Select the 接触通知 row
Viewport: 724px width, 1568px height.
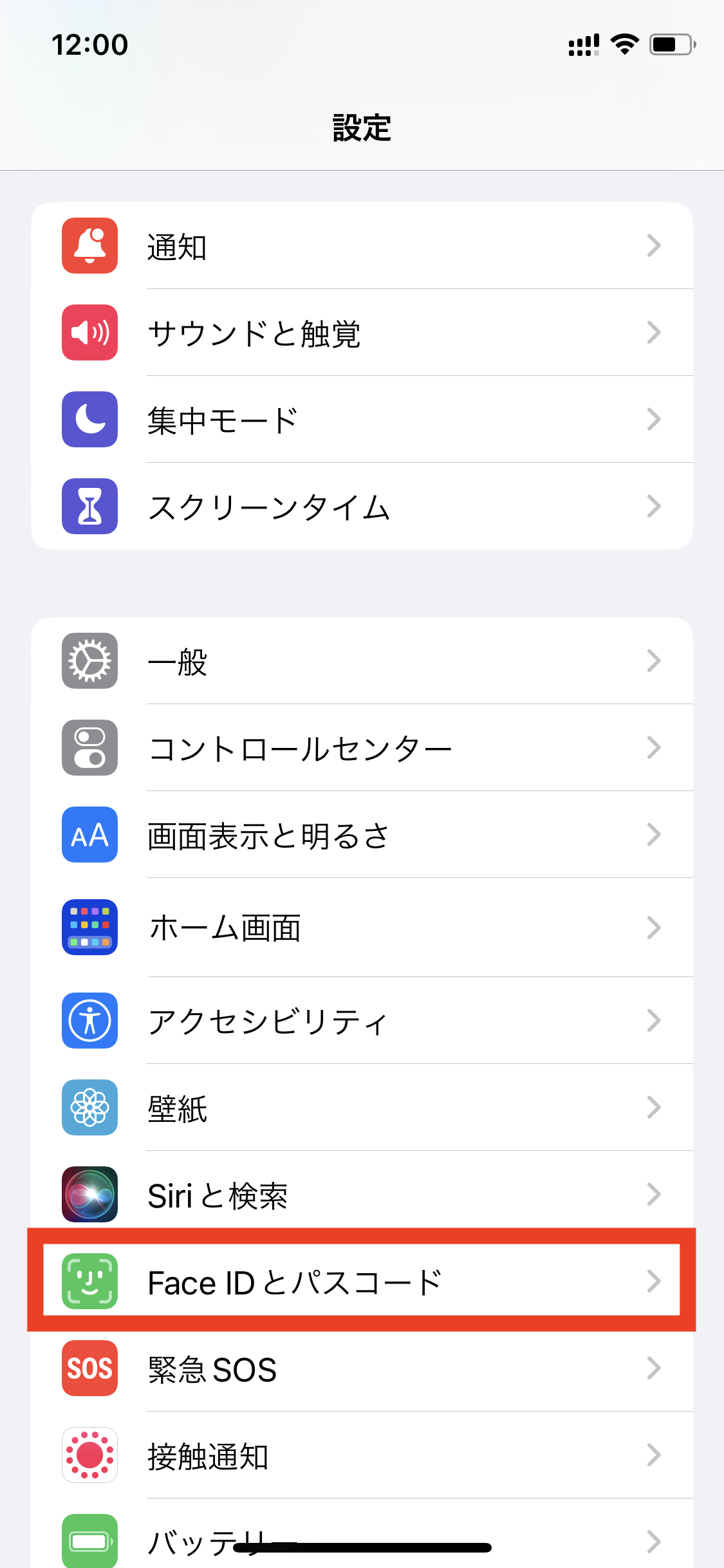coord(362,1455)
